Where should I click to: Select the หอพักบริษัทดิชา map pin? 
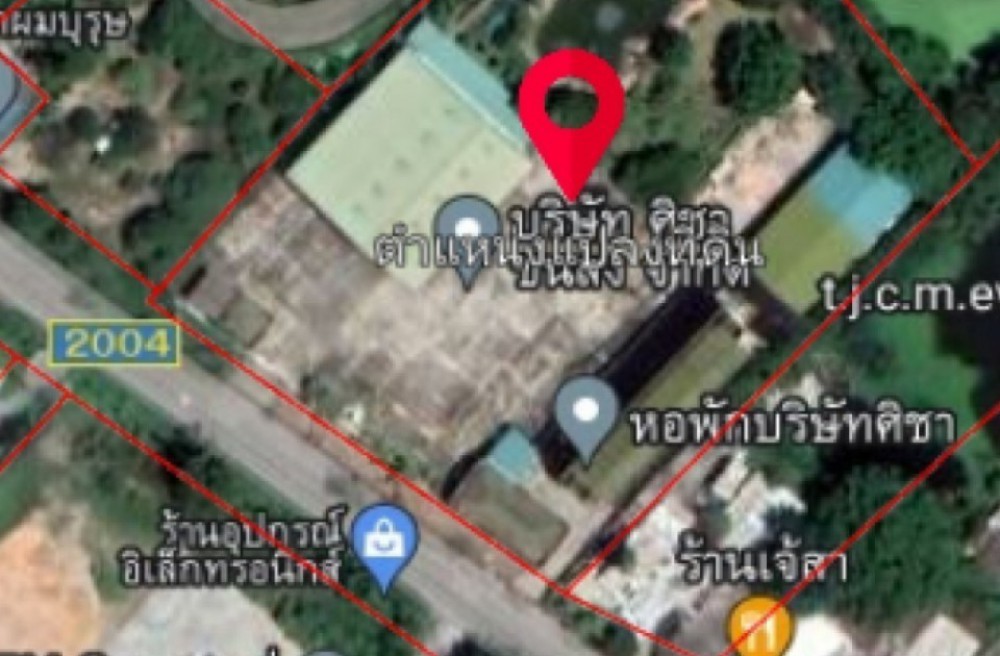click(x=586, y=413)
